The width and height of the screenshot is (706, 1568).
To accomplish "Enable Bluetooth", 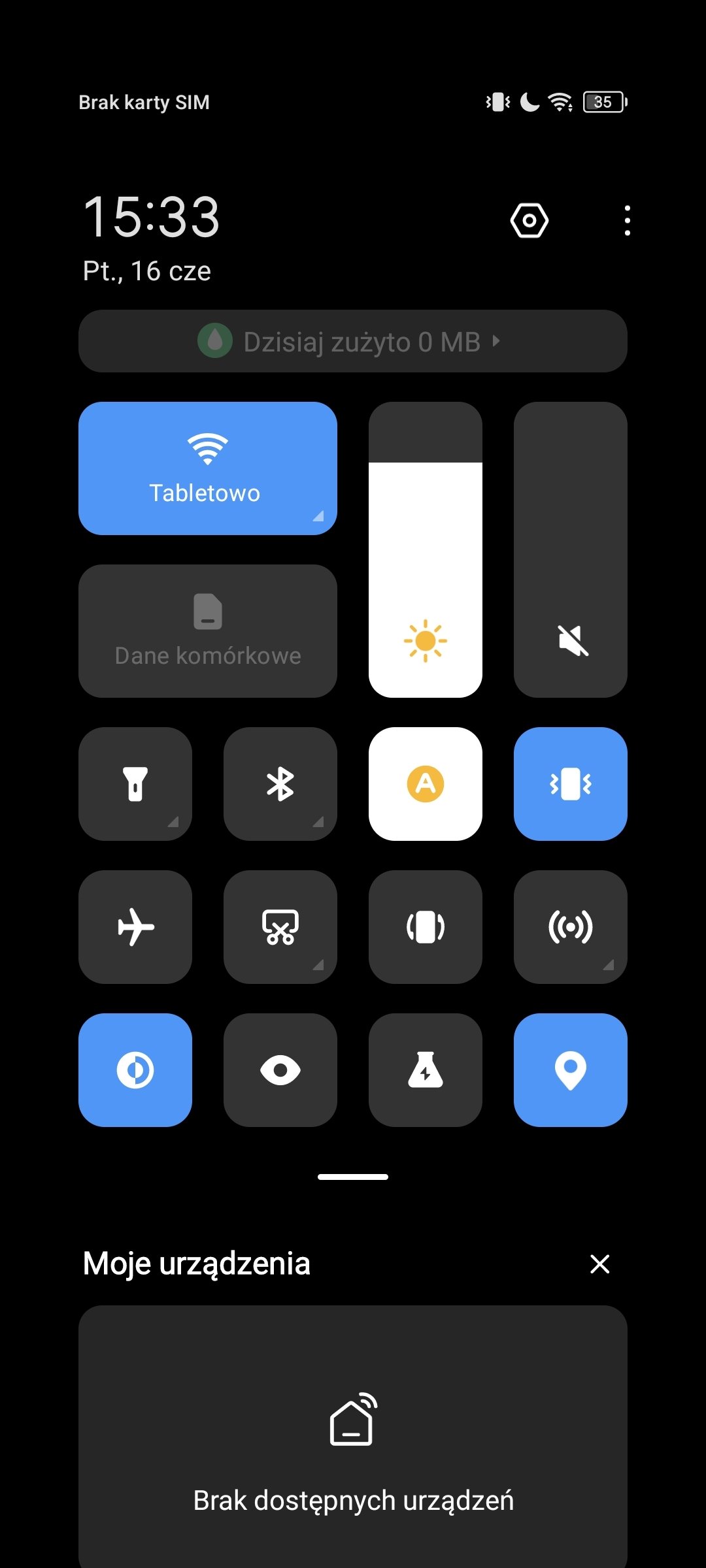I will tap(280, 784).
